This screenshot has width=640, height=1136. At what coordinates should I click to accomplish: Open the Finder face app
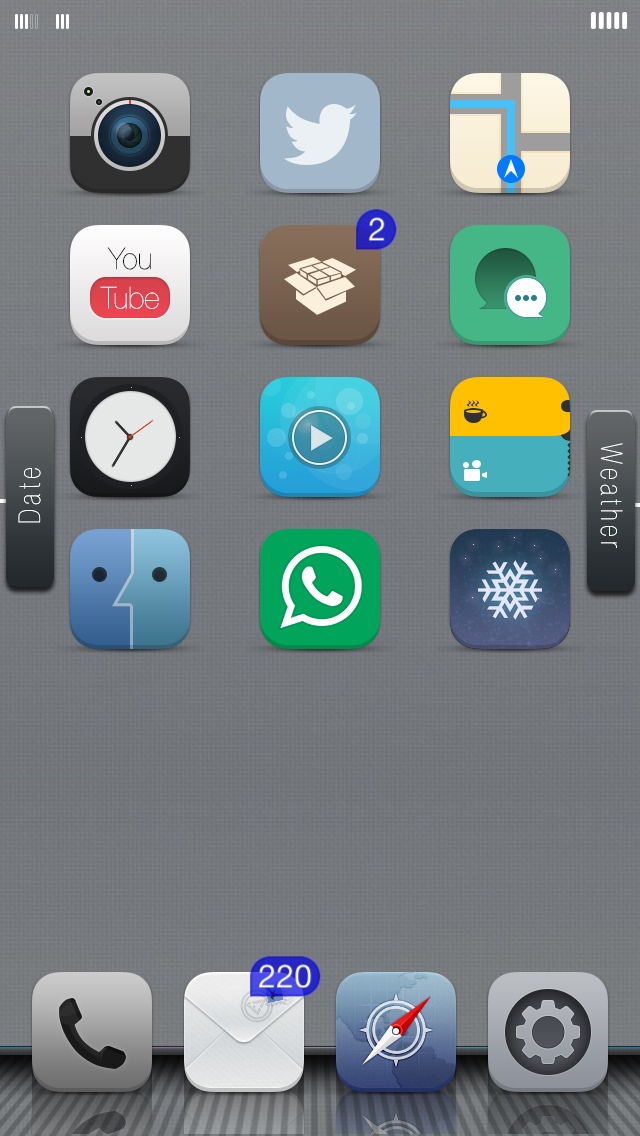pyautogui.click(x=130, y=588)
